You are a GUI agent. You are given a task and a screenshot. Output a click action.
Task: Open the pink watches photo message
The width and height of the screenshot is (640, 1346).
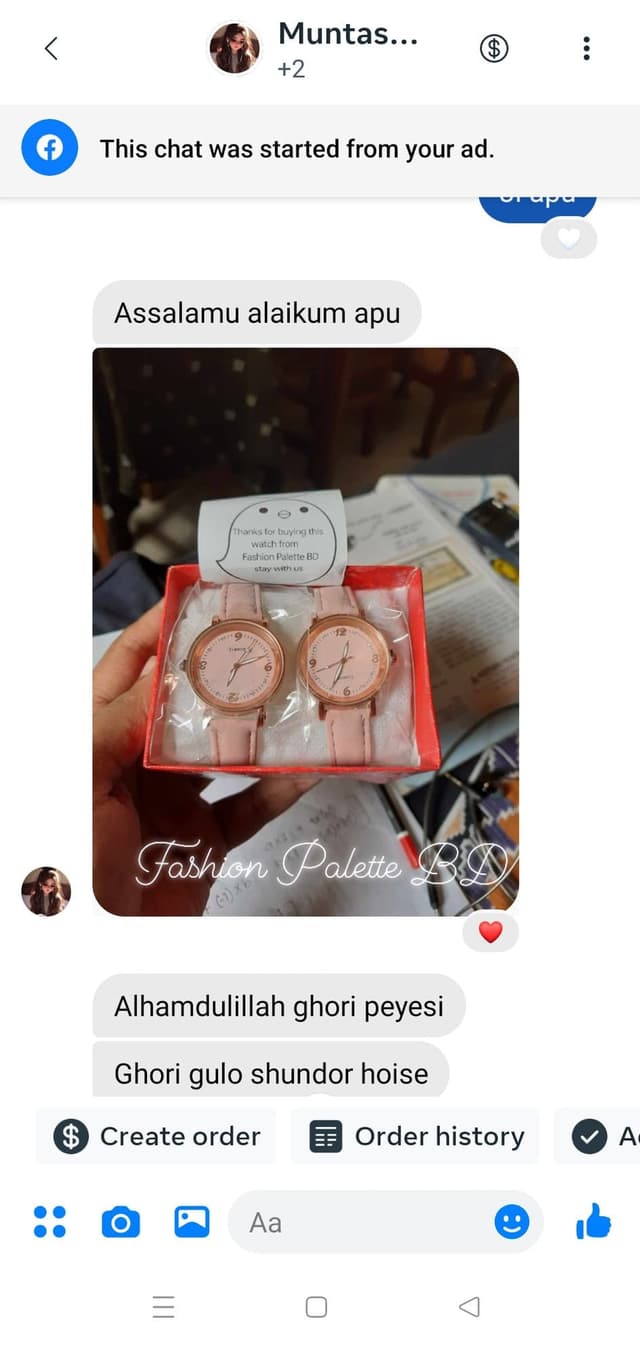305,630
